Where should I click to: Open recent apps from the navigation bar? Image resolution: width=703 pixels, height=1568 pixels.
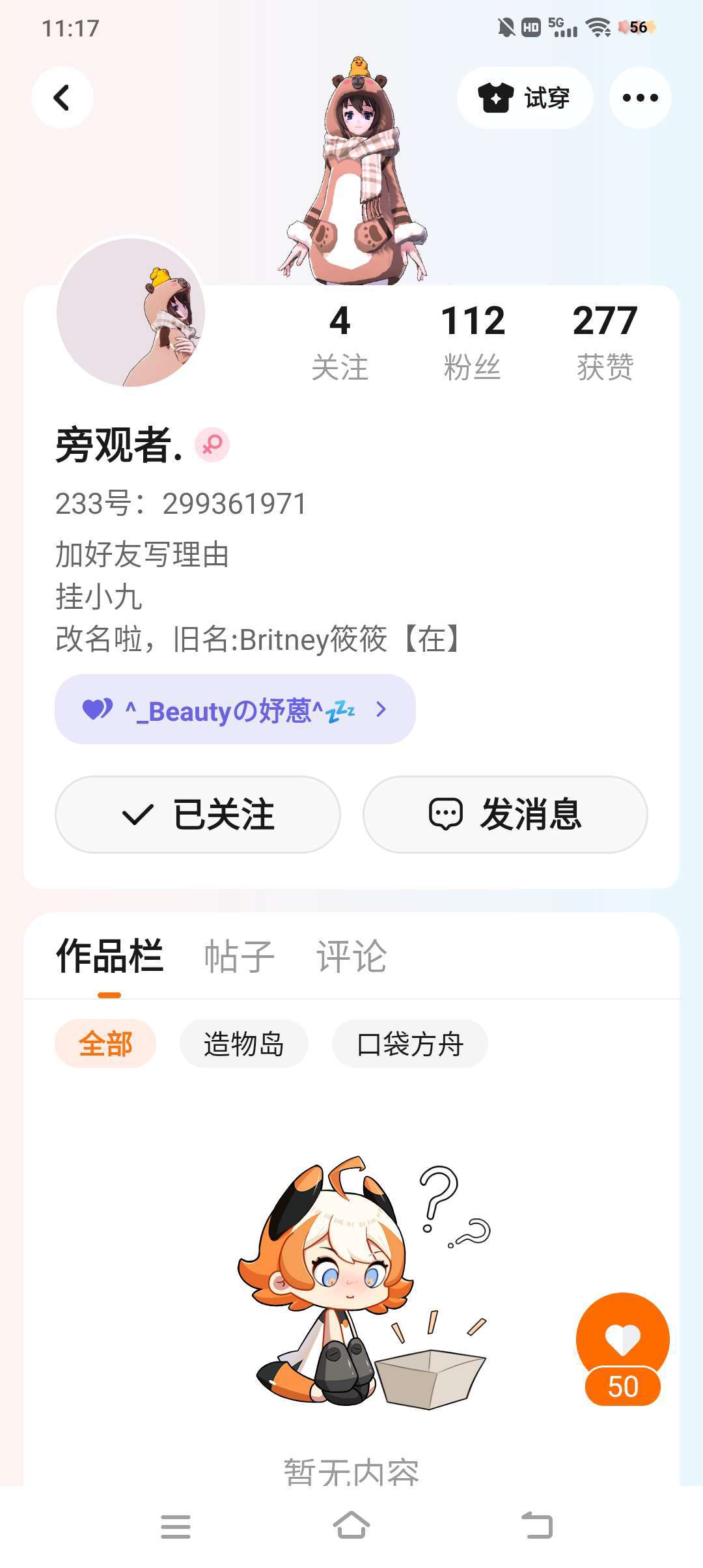pos(176,1526)
